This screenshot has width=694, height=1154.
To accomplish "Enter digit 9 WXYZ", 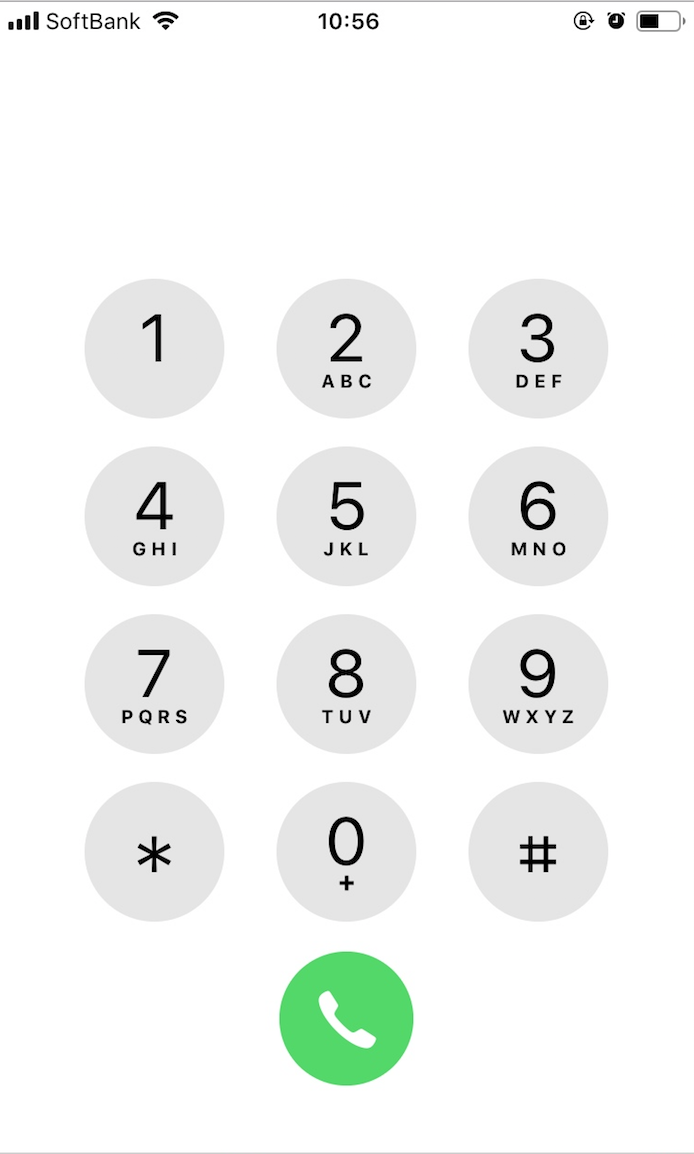I will click(539, 684).
